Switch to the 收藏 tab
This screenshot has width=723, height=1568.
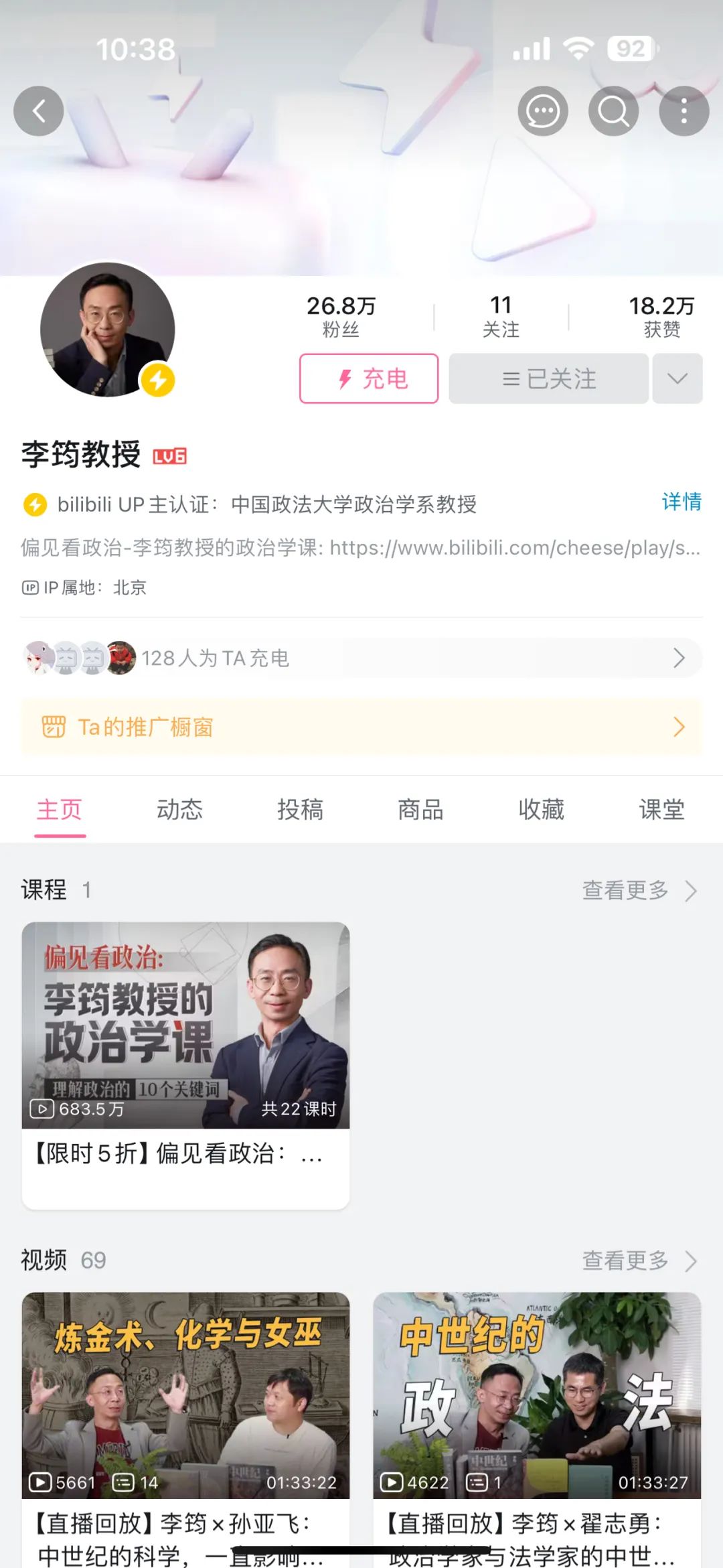tap(541, 810)
